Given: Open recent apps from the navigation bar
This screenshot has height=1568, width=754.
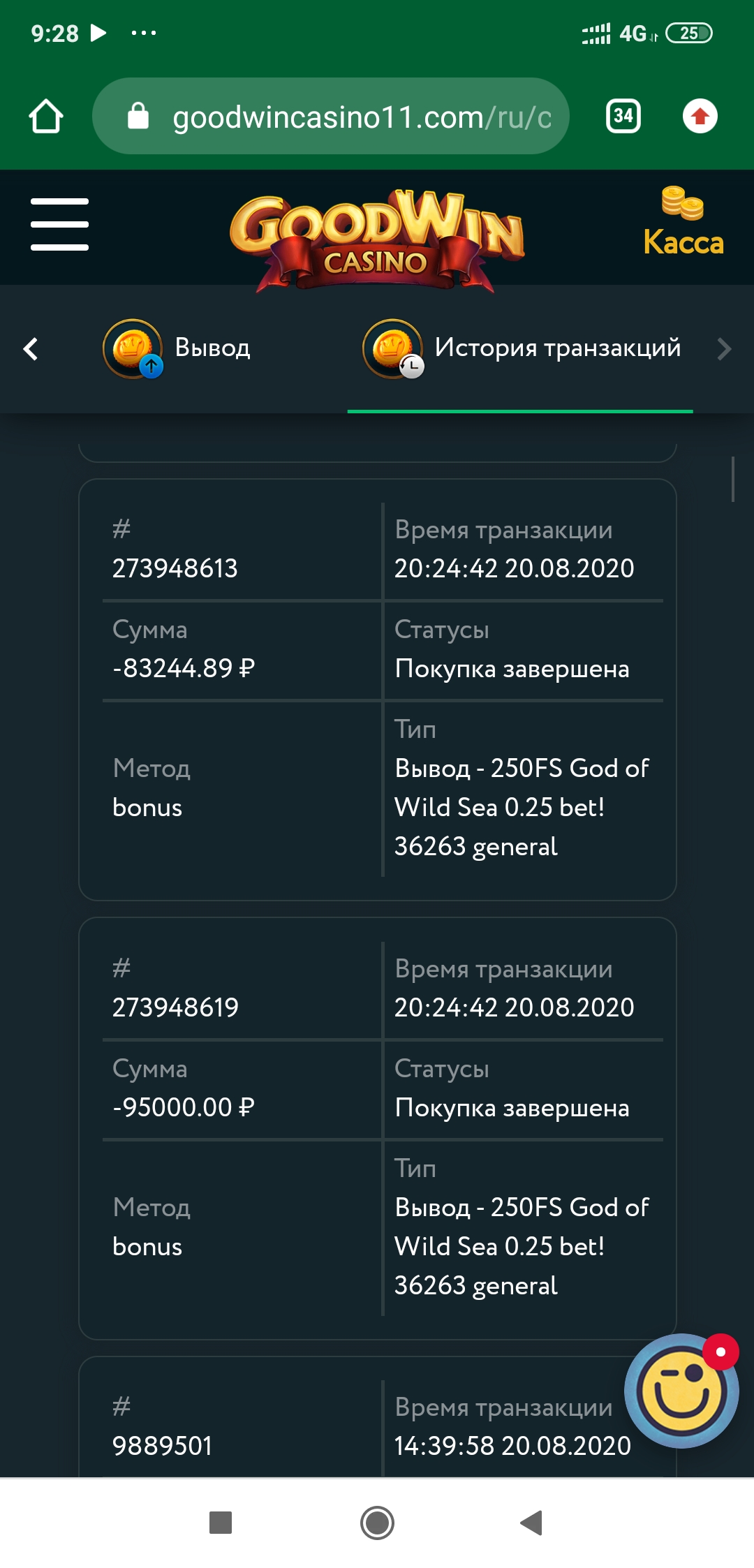Looking at the screenshot, I should [x=221, y=1523].
